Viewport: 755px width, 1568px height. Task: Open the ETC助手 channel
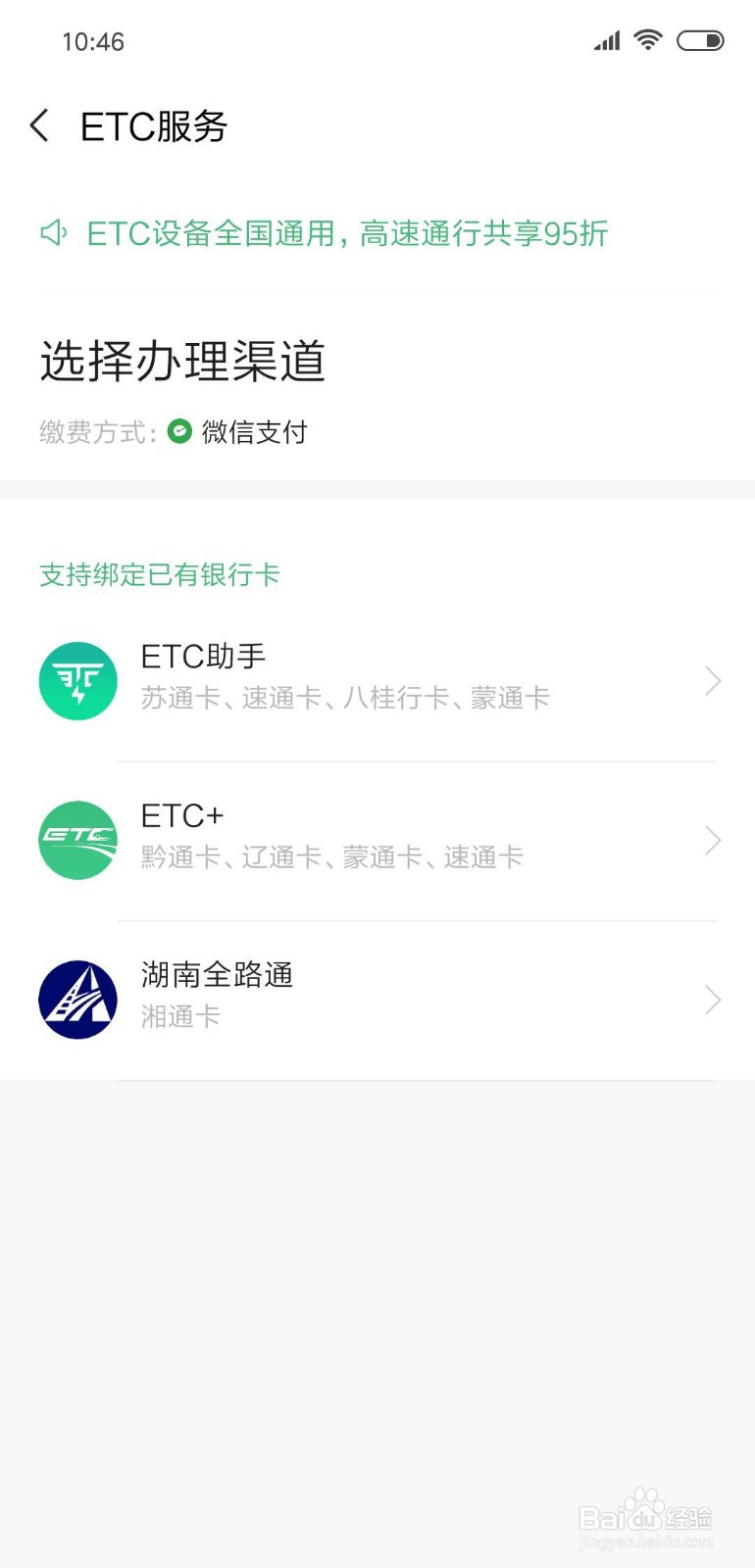[377, 681]
